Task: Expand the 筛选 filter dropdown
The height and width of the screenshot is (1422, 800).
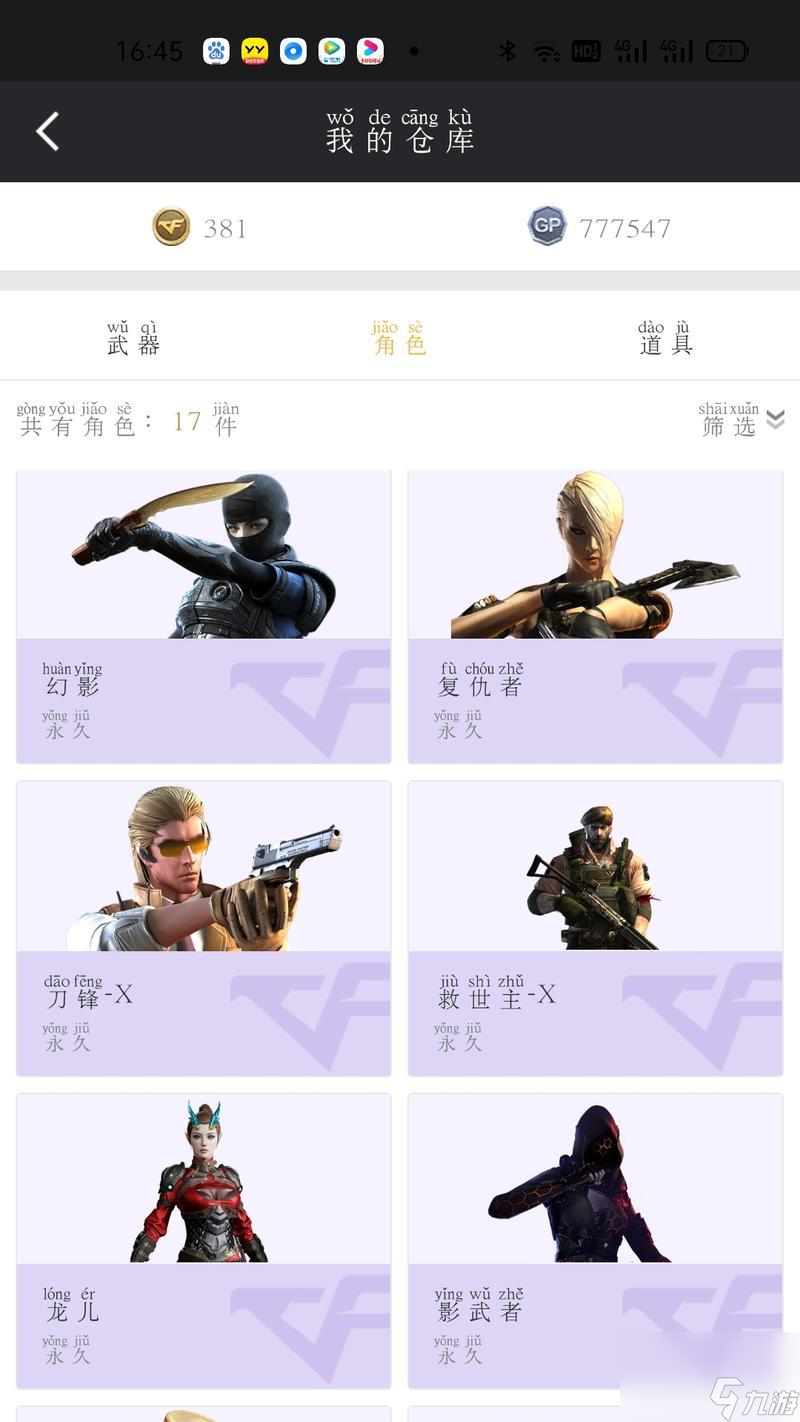Action: [742, 420]
